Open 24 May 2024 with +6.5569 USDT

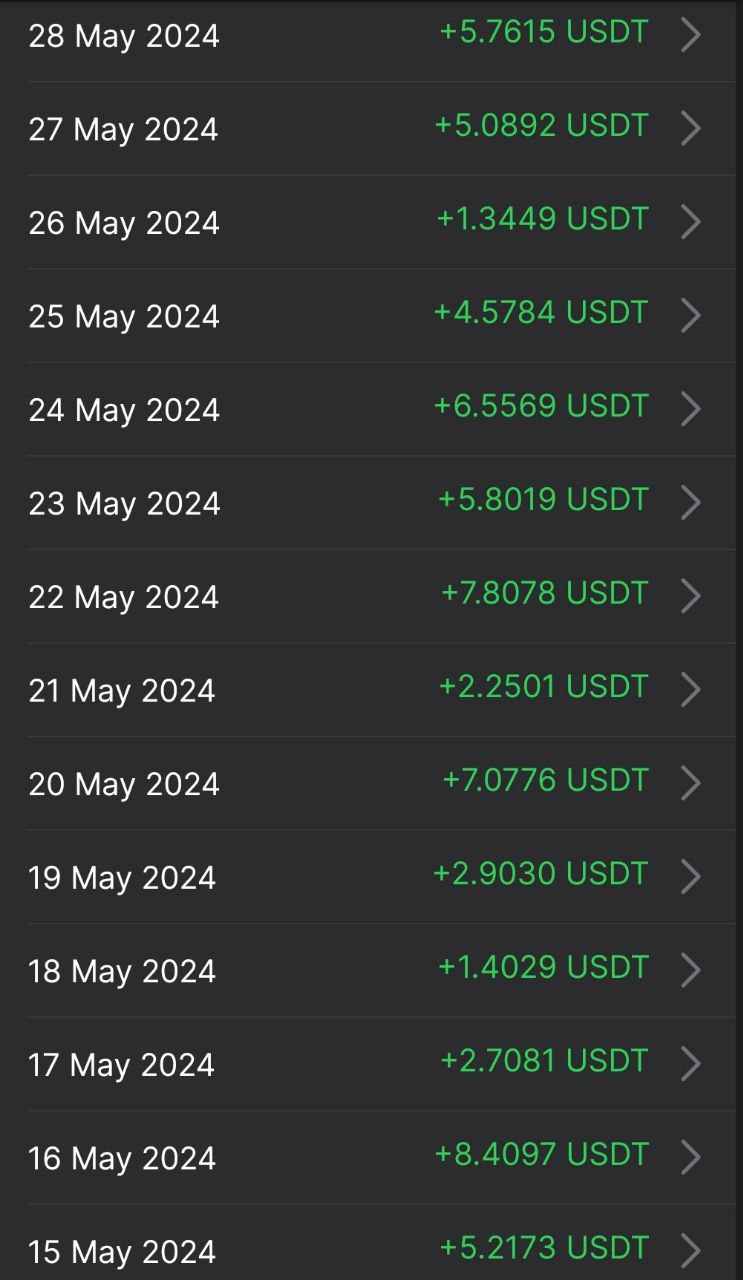point(371,409)
